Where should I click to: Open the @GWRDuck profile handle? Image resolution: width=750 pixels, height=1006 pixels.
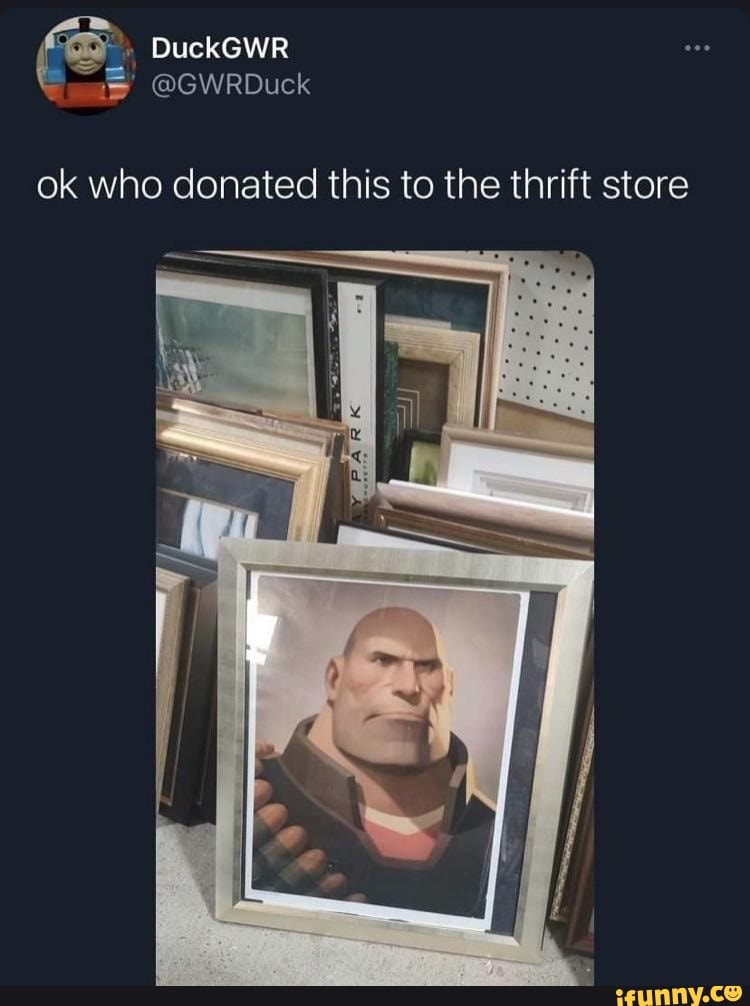tap(231, 85)
